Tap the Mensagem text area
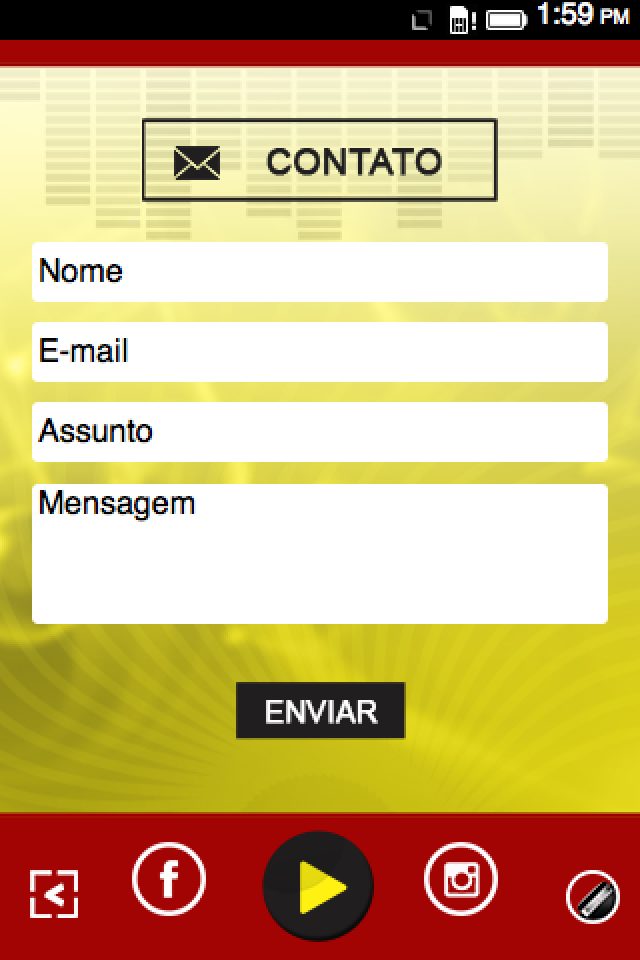The height and width of the screenshot is (960, 640). click(320, 554)
